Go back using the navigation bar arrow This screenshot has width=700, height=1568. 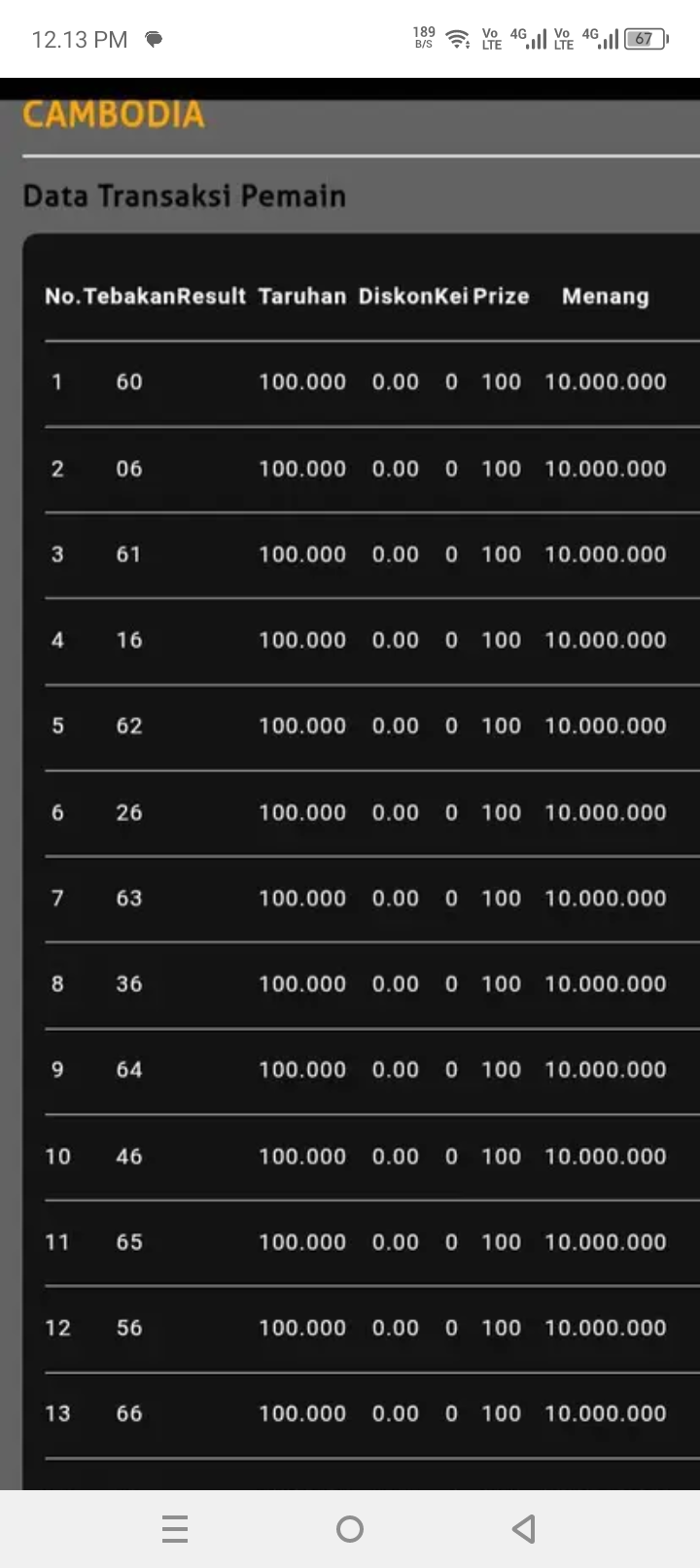point(524,1528)
